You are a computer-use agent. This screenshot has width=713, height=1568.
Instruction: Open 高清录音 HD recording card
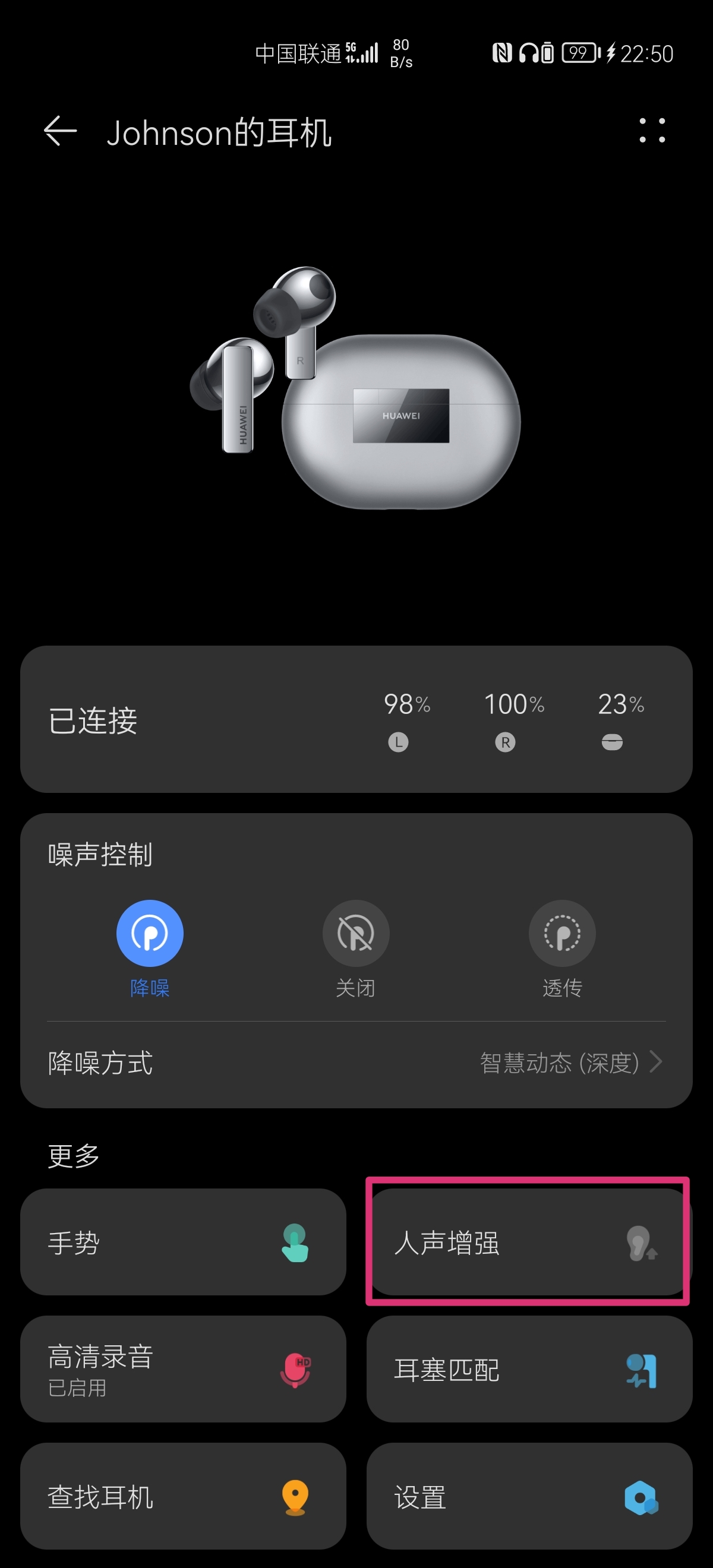point(182,1368)
